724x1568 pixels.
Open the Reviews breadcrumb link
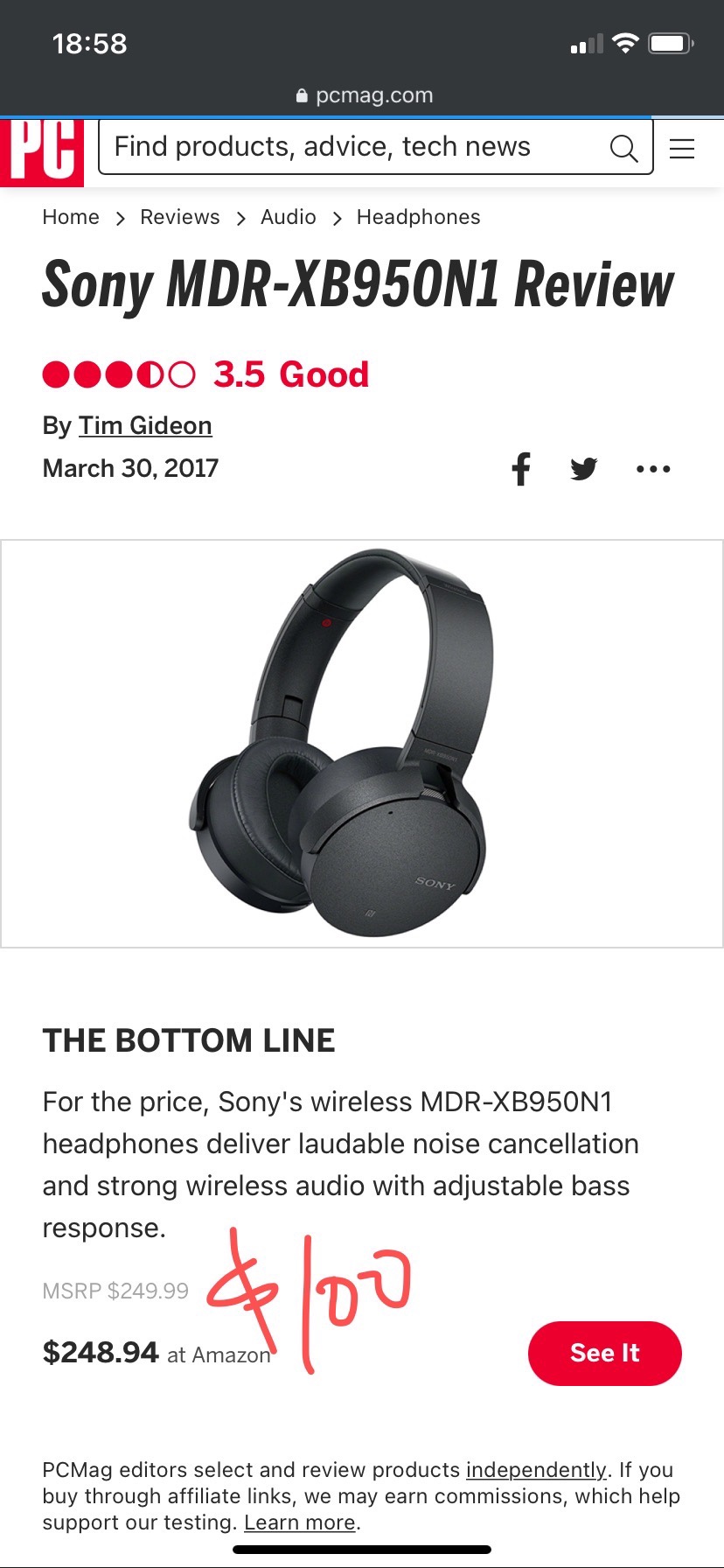180,217
